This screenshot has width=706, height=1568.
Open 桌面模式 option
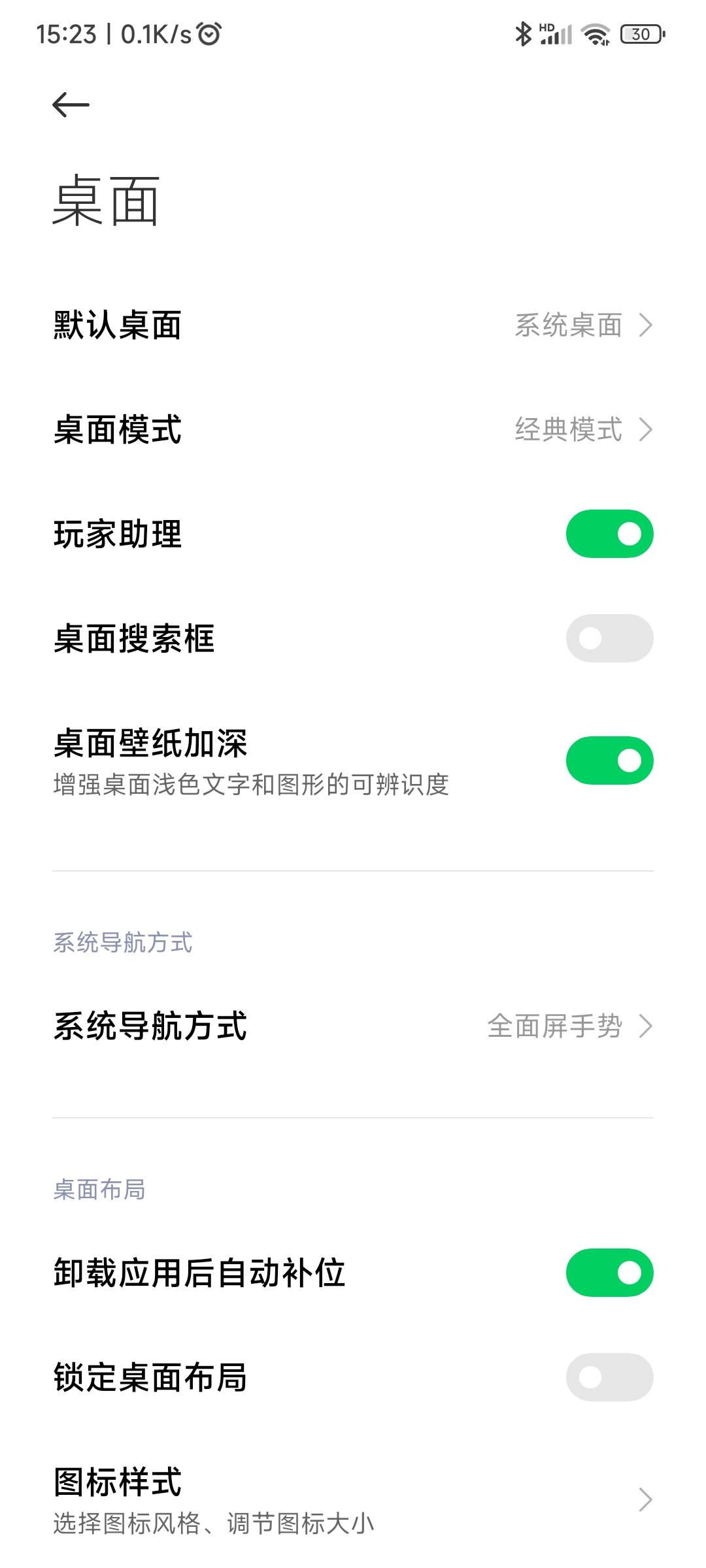click(353, 429)
